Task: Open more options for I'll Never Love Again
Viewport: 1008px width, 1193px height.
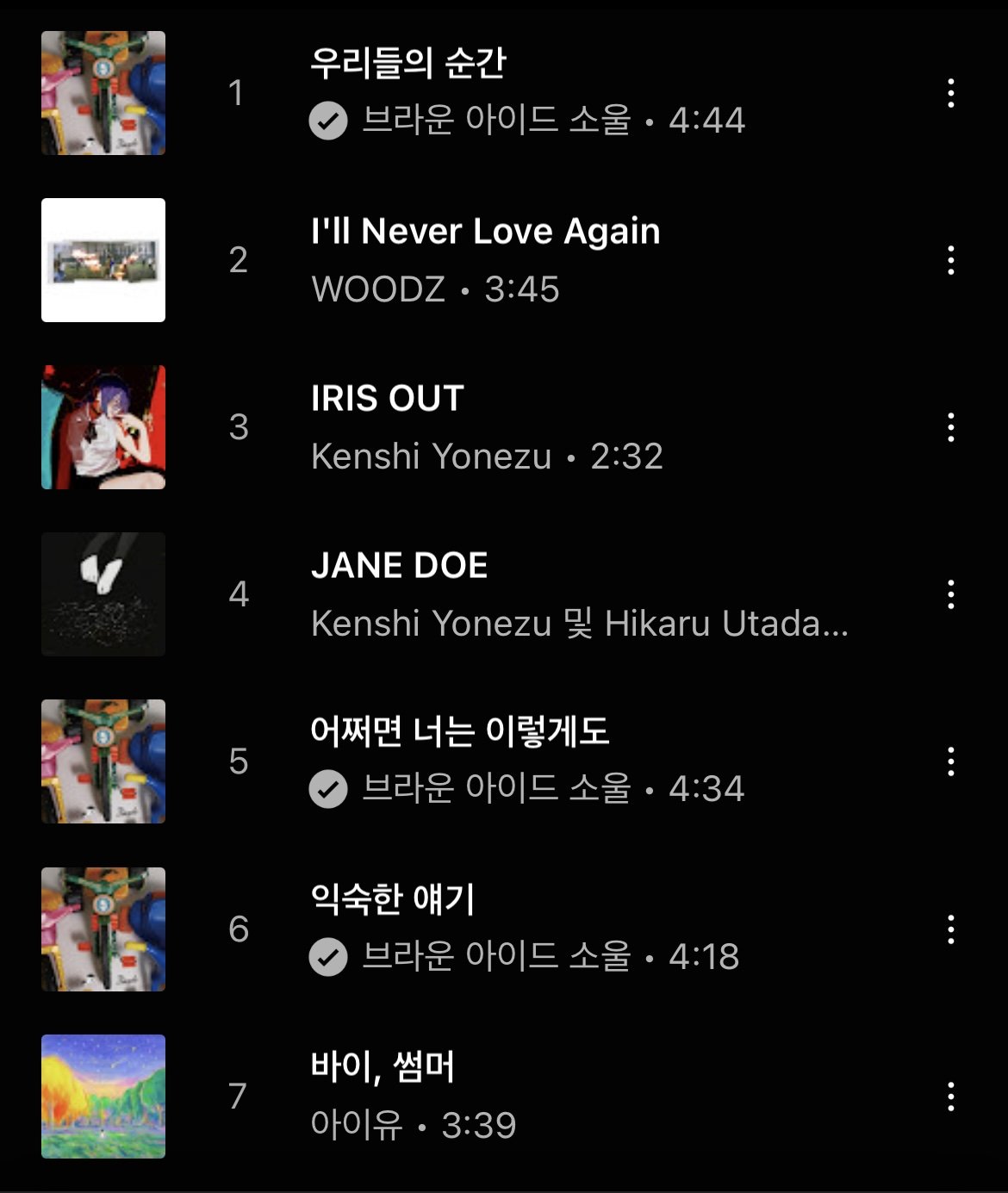Action: pos(950,260)
